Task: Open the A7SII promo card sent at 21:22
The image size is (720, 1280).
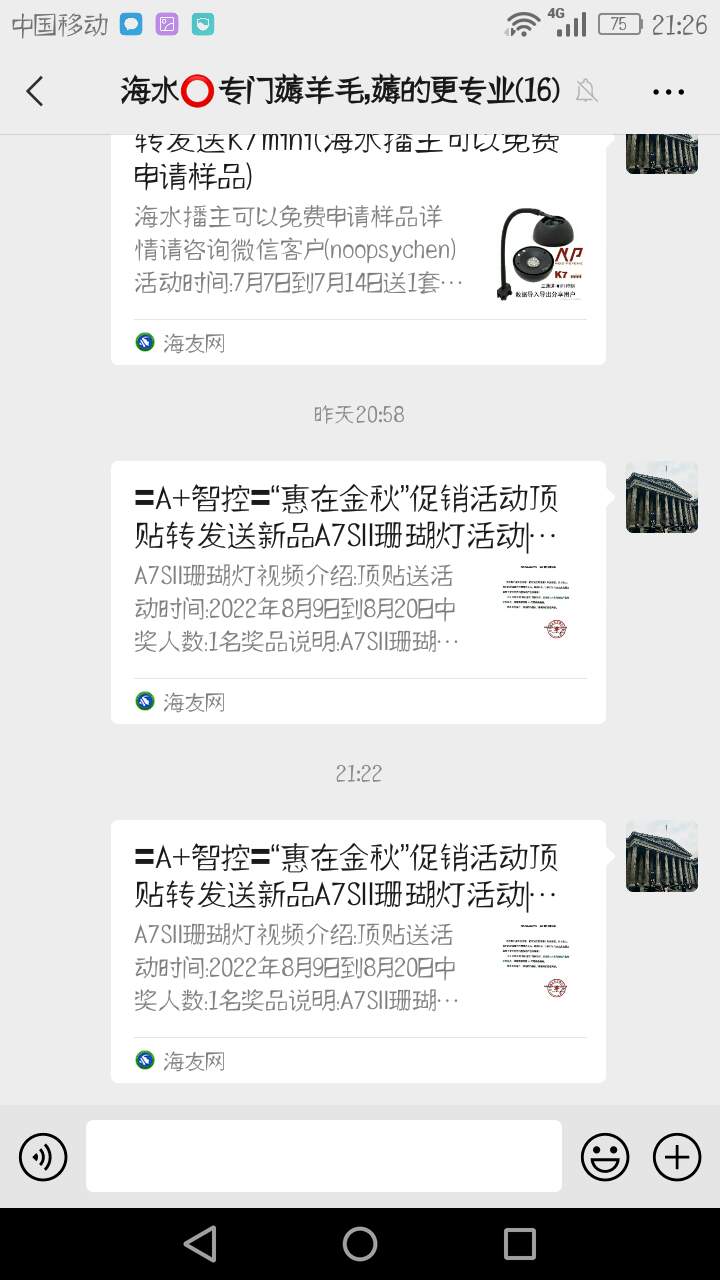Action: coord(358,950)
